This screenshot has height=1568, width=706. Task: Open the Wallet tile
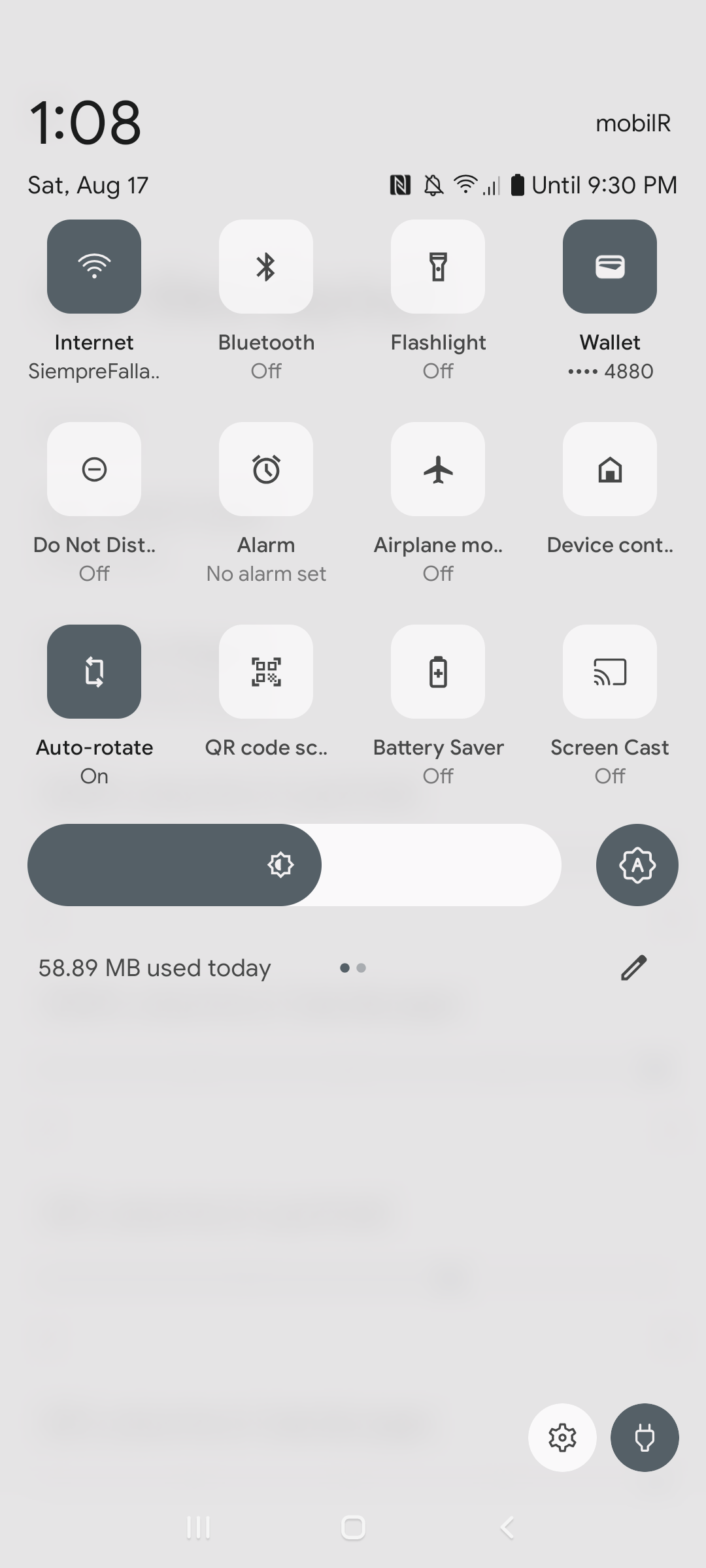click(610, 267)
